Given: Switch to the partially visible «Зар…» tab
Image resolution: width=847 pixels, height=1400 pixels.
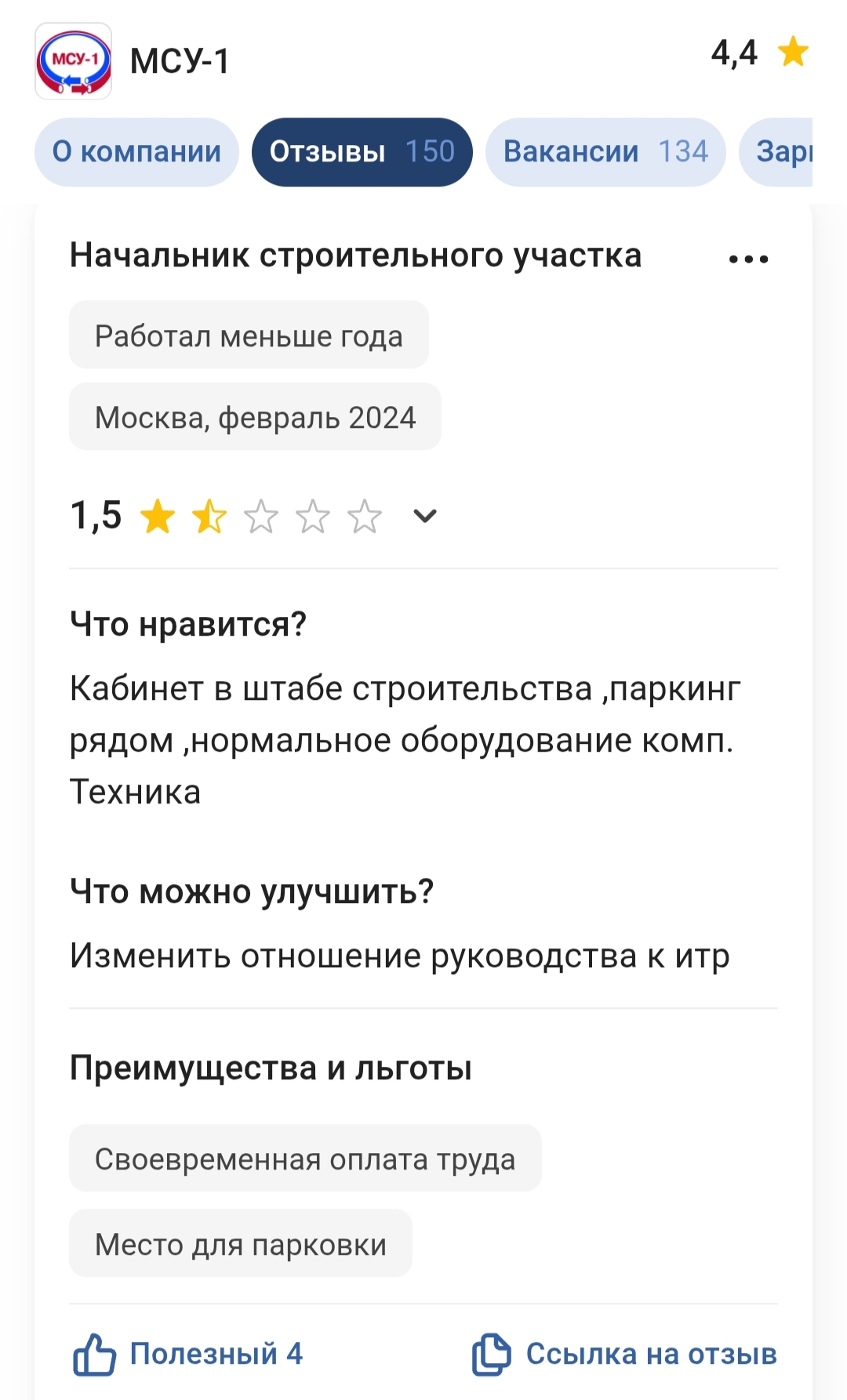Looking at the screenshot, I should (776, 152).
